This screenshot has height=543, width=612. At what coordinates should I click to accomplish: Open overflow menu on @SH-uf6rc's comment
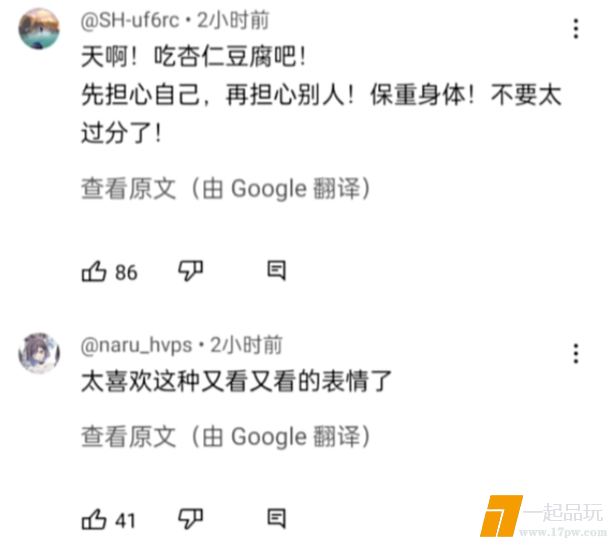(576, 29)
